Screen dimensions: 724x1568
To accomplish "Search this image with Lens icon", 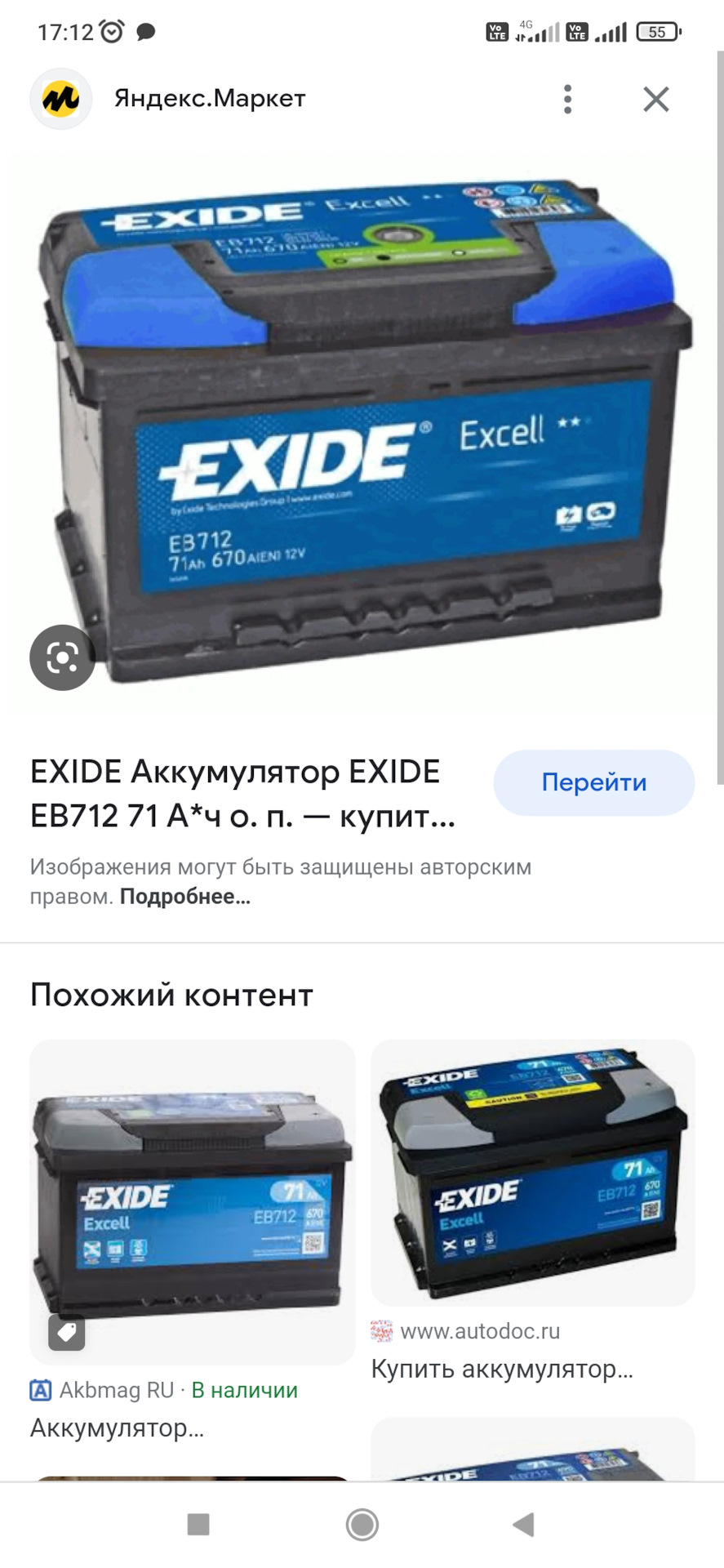I will pyautogui.click(x=62, y=657).
